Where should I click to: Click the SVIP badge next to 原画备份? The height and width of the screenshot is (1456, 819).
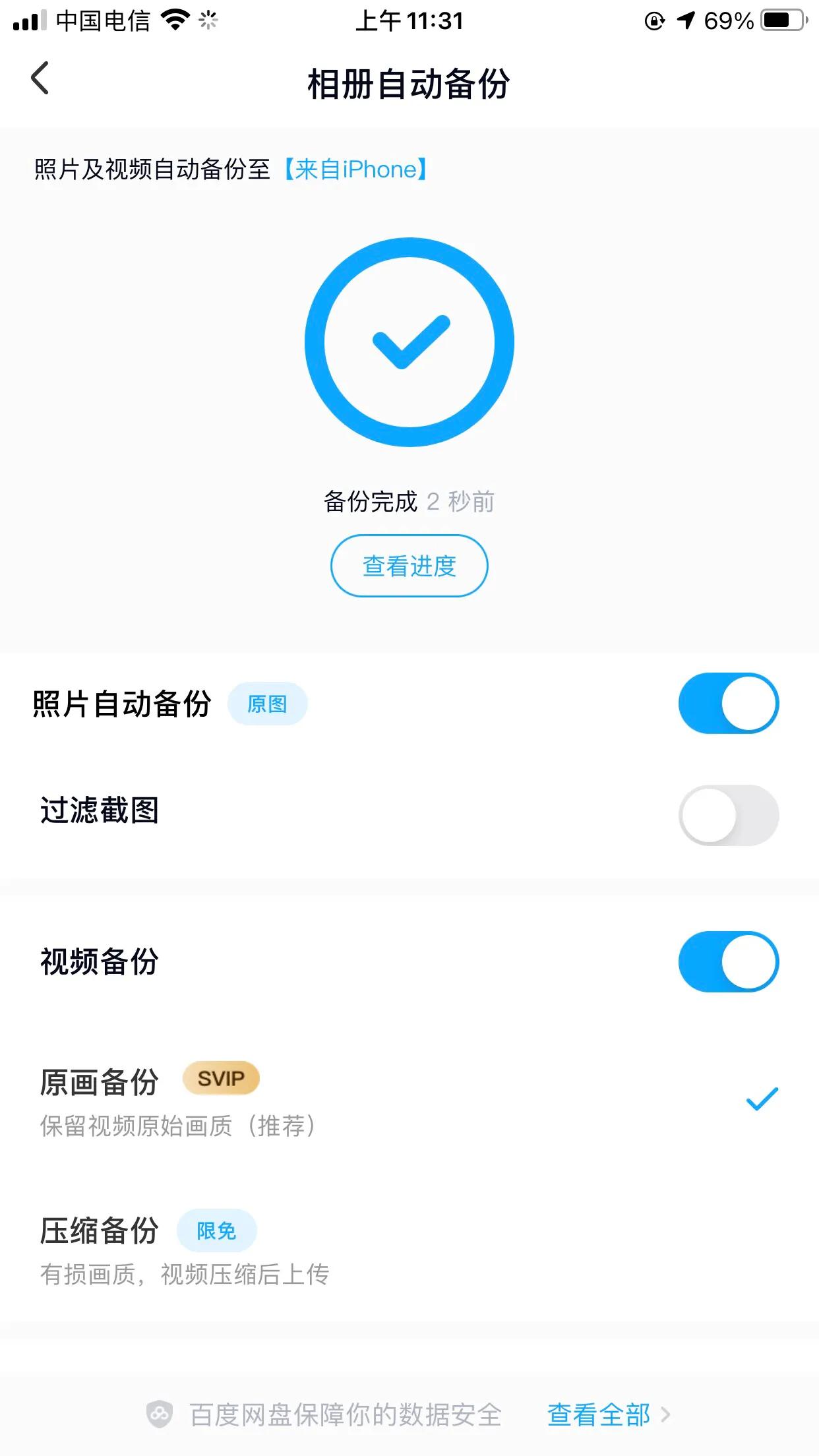[x=221, y=1078]
